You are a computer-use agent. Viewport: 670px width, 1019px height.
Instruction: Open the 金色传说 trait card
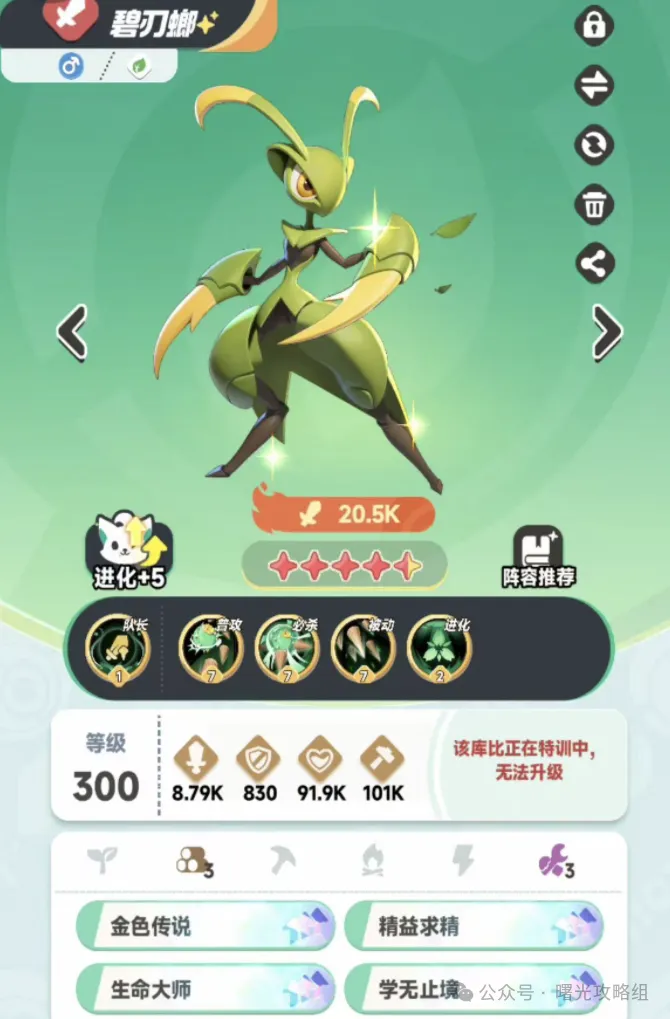tap(206, 926)
